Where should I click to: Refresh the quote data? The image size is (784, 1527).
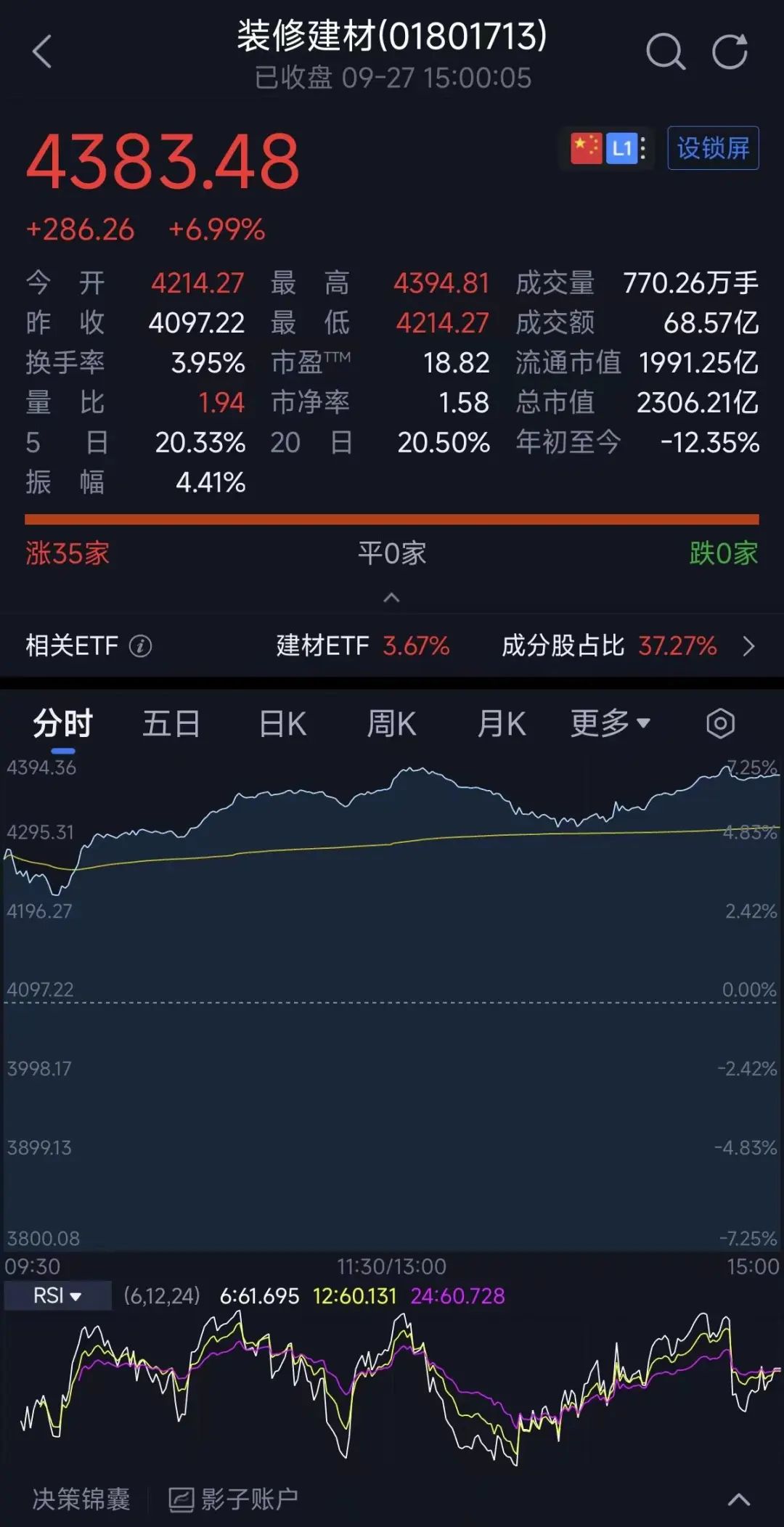(730, 52)
